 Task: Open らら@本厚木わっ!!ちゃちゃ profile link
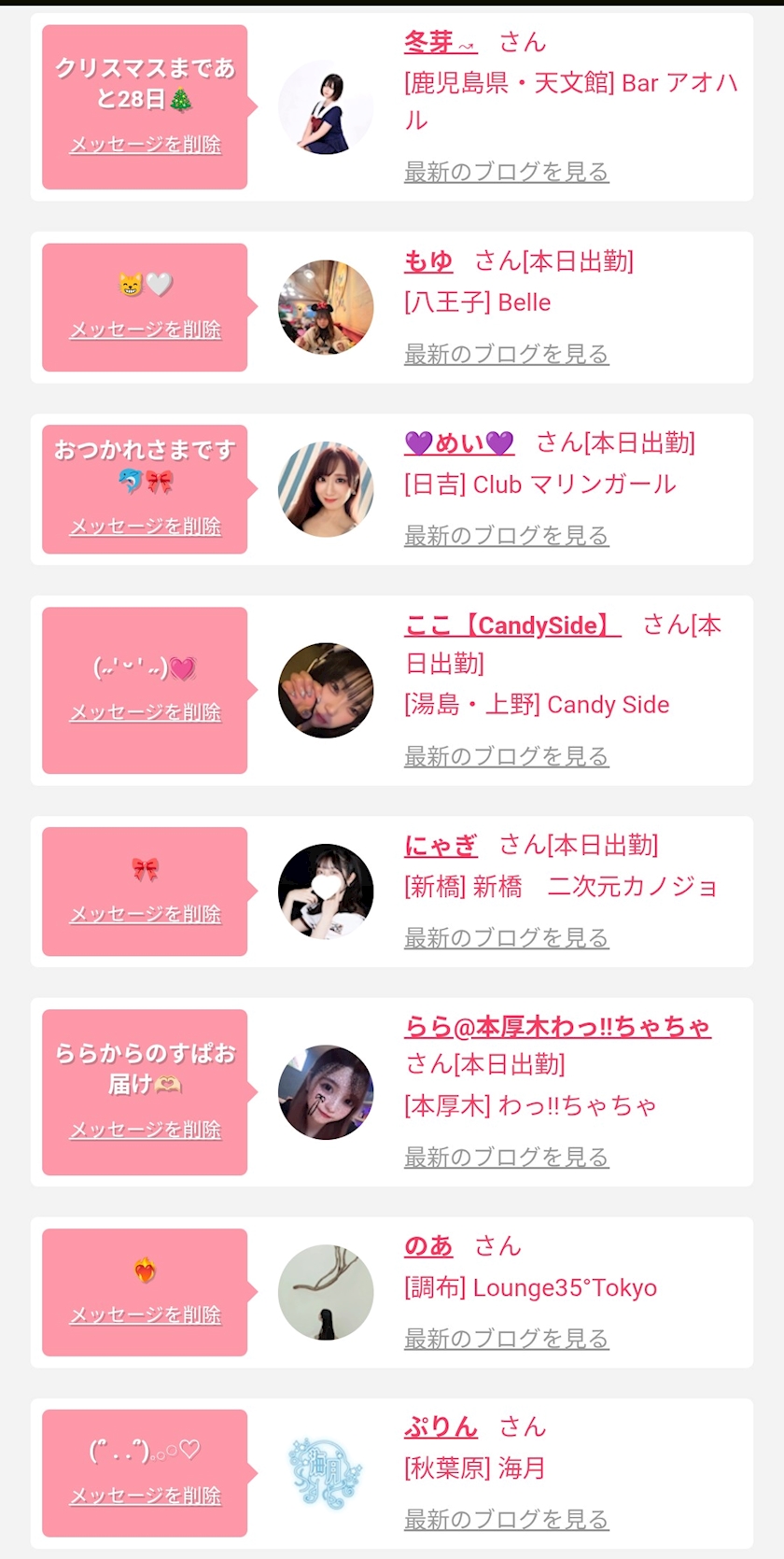pyautogui.click(x=557, y=1027)
